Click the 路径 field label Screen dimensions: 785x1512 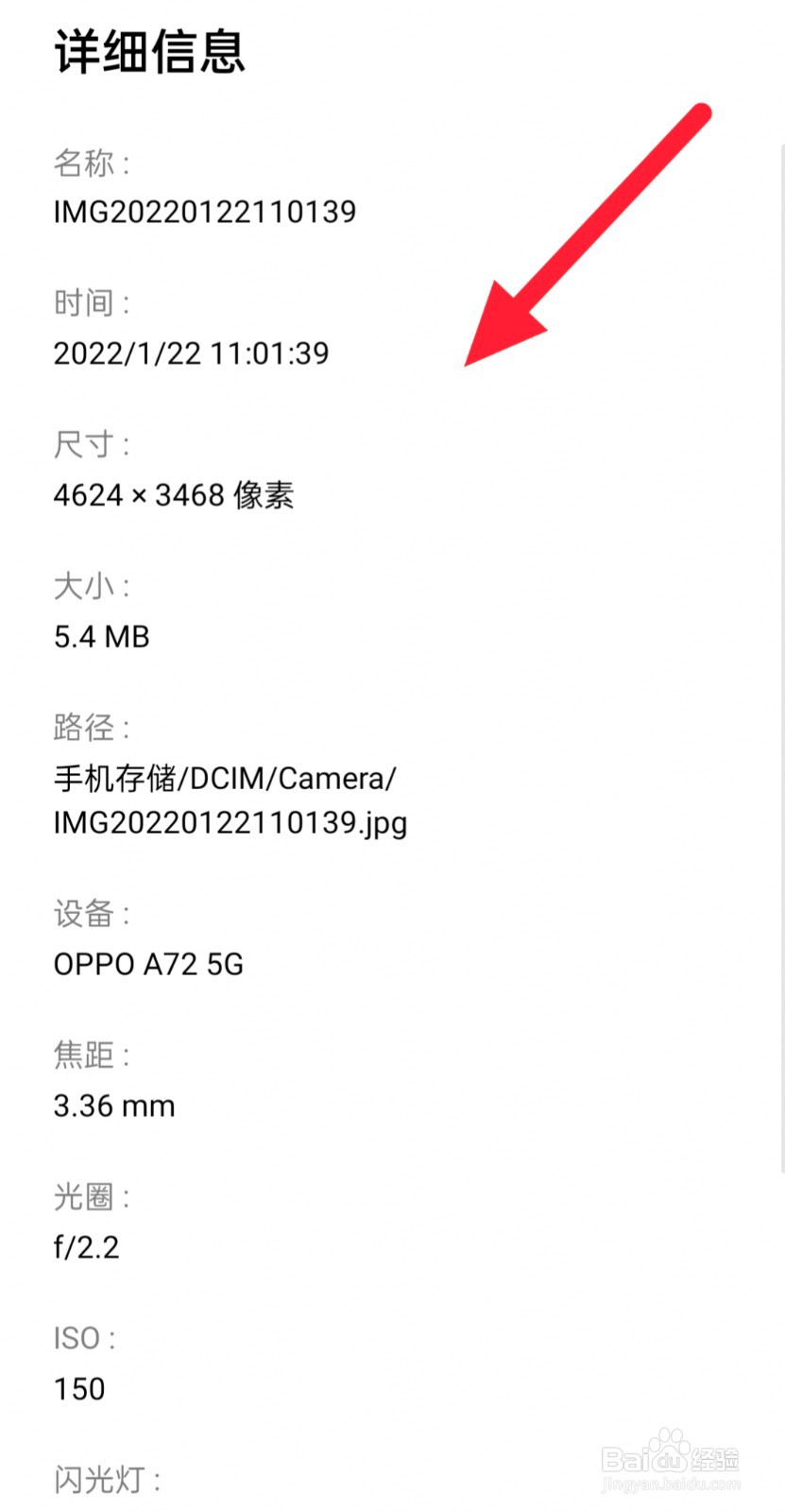pos(90,727)
